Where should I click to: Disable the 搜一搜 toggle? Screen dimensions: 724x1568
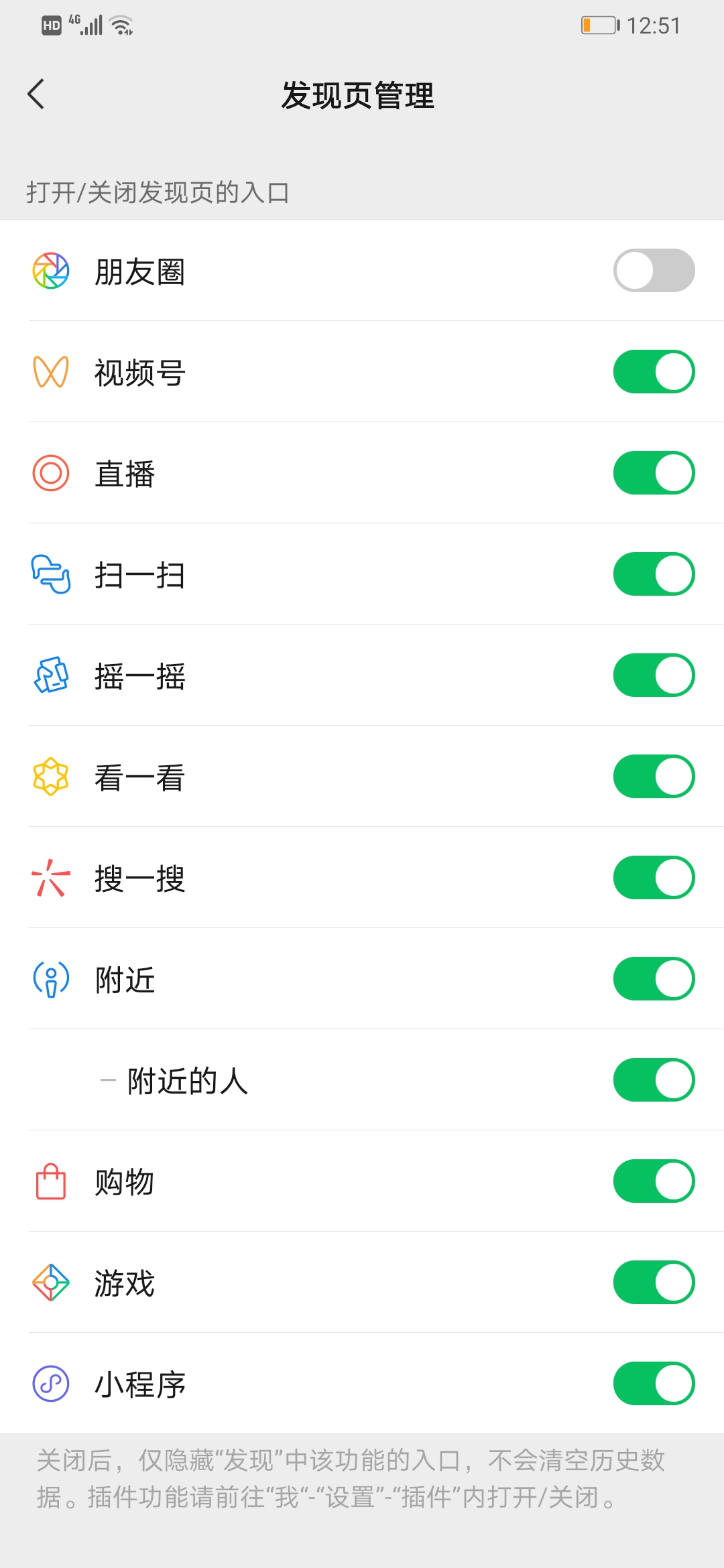[x=654, y=877]
